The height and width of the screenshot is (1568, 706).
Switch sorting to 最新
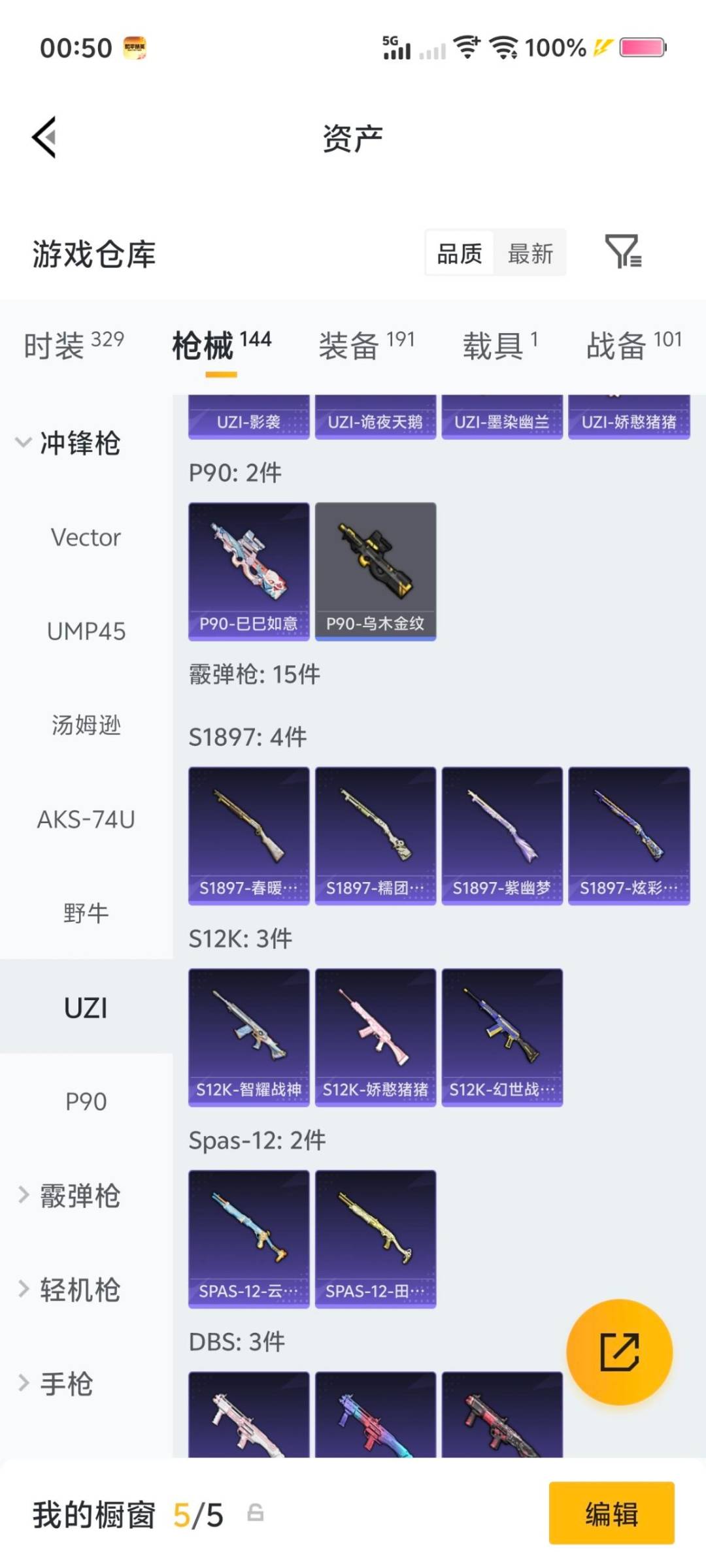click(x=531, y=253)
